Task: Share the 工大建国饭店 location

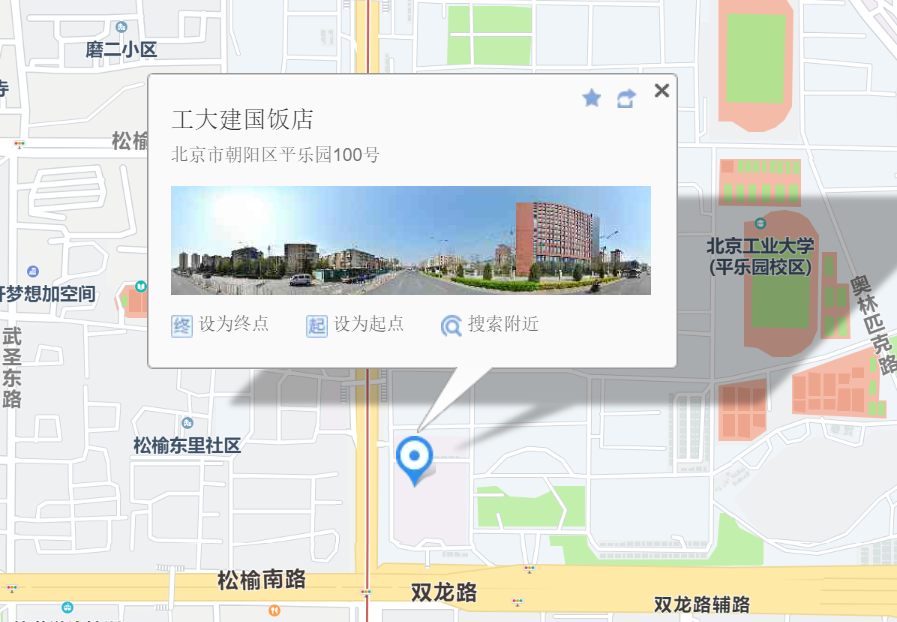Action: (x=626, y=98)
